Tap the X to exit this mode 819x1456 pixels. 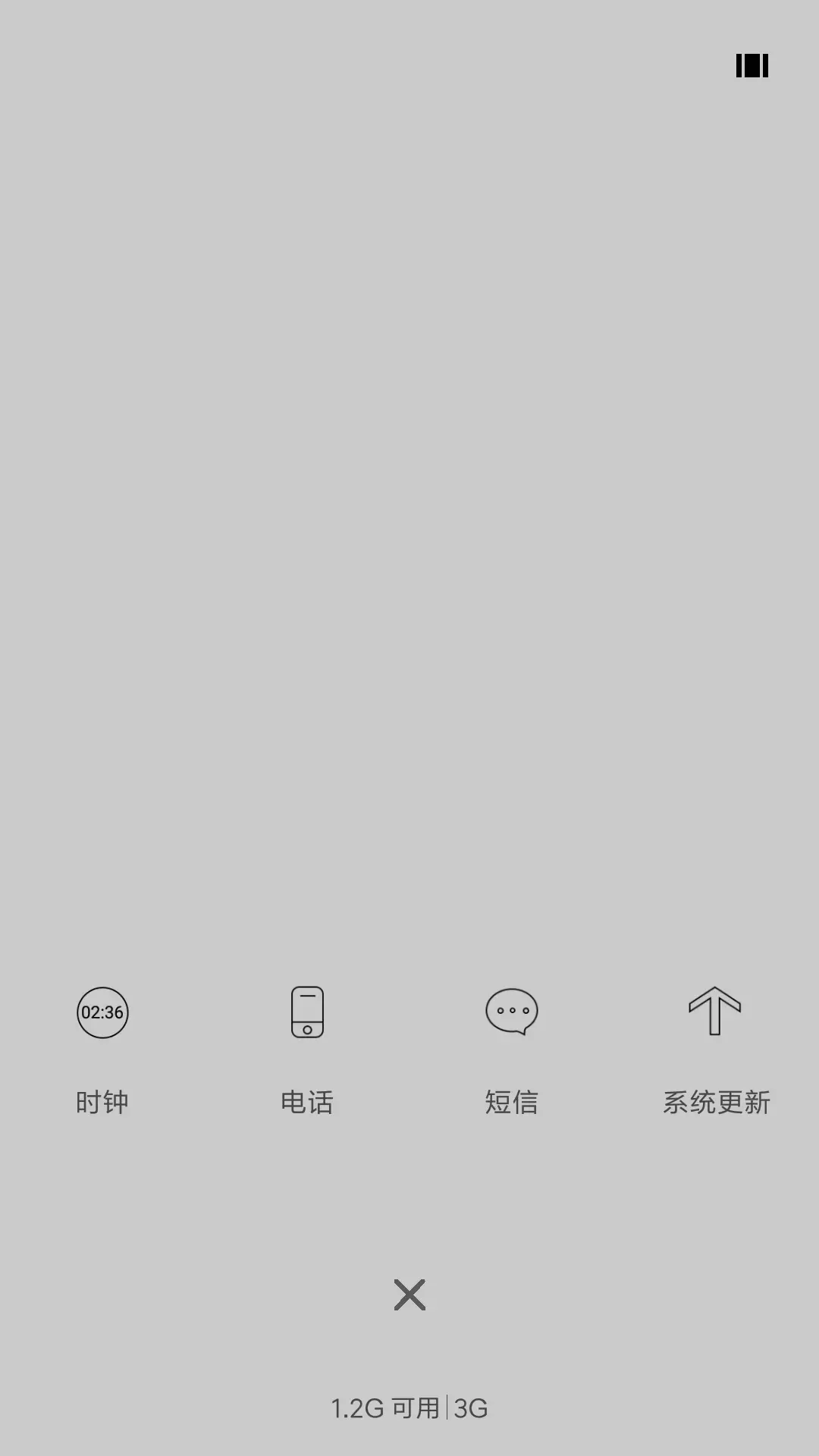coord(409,1294)
